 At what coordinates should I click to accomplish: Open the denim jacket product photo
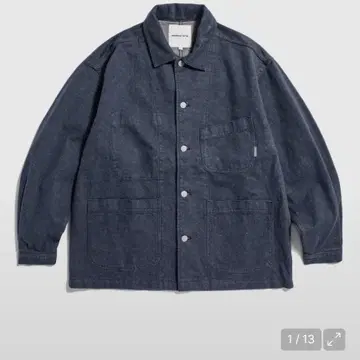[180, 147]
